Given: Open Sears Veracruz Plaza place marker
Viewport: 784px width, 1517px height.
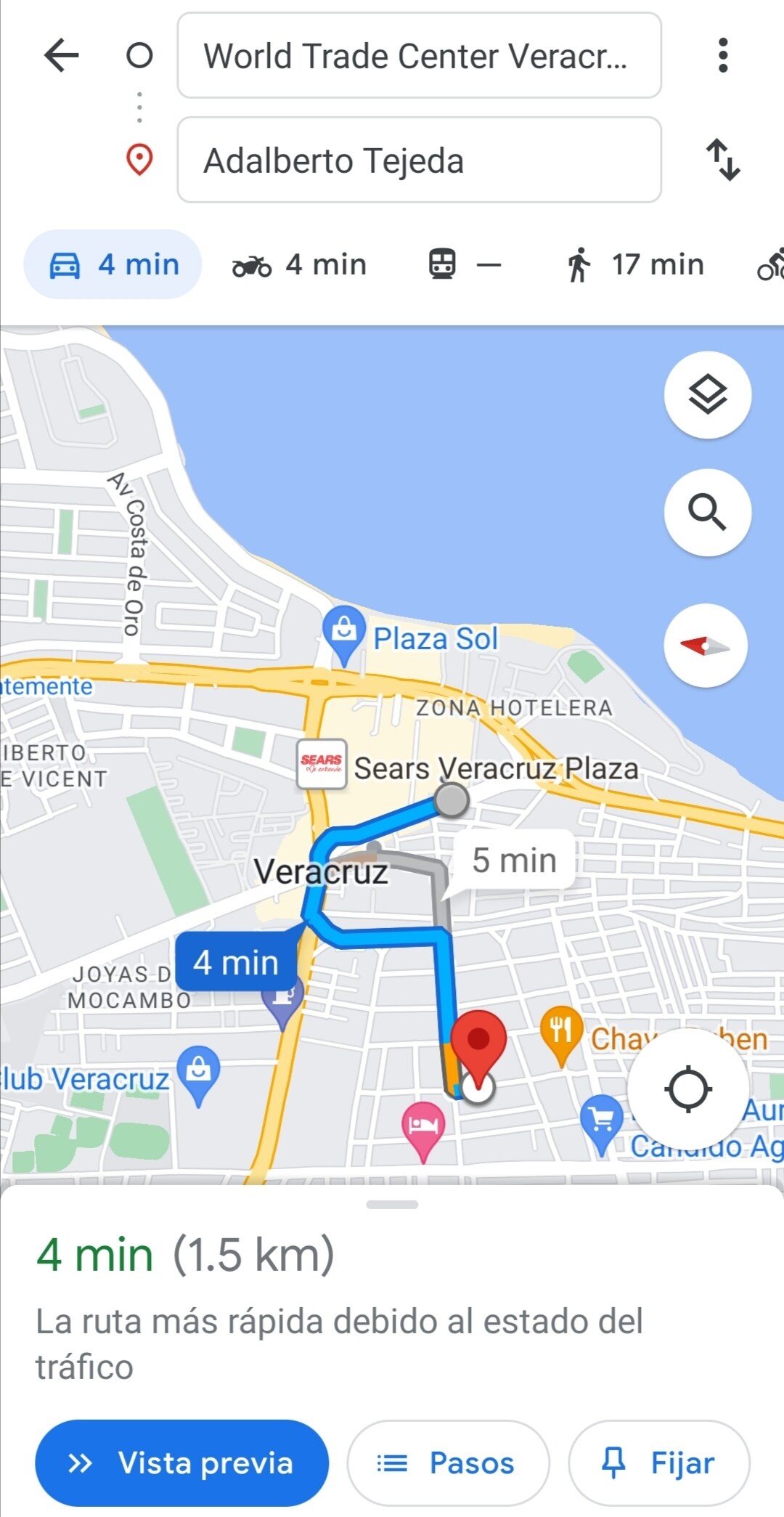Looking at the screenshot, I should (x=322, y=764).
